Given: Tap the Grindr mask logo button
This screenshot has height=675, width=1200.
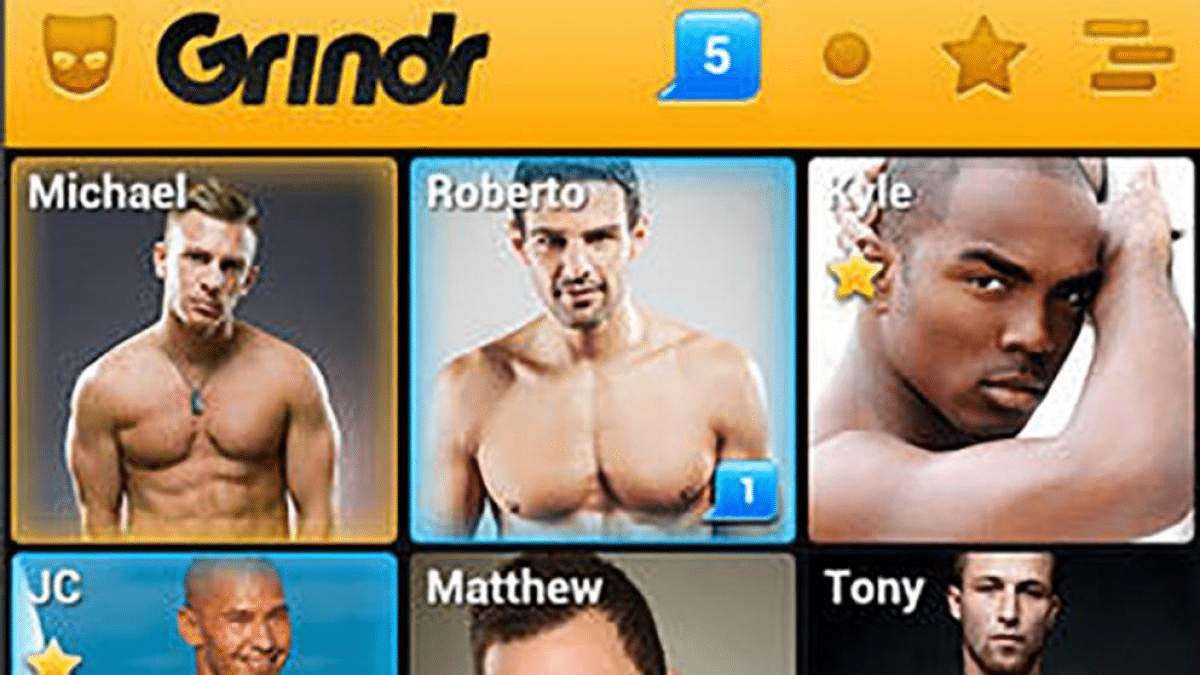Looking at the screenshot, I should [79, 56].
